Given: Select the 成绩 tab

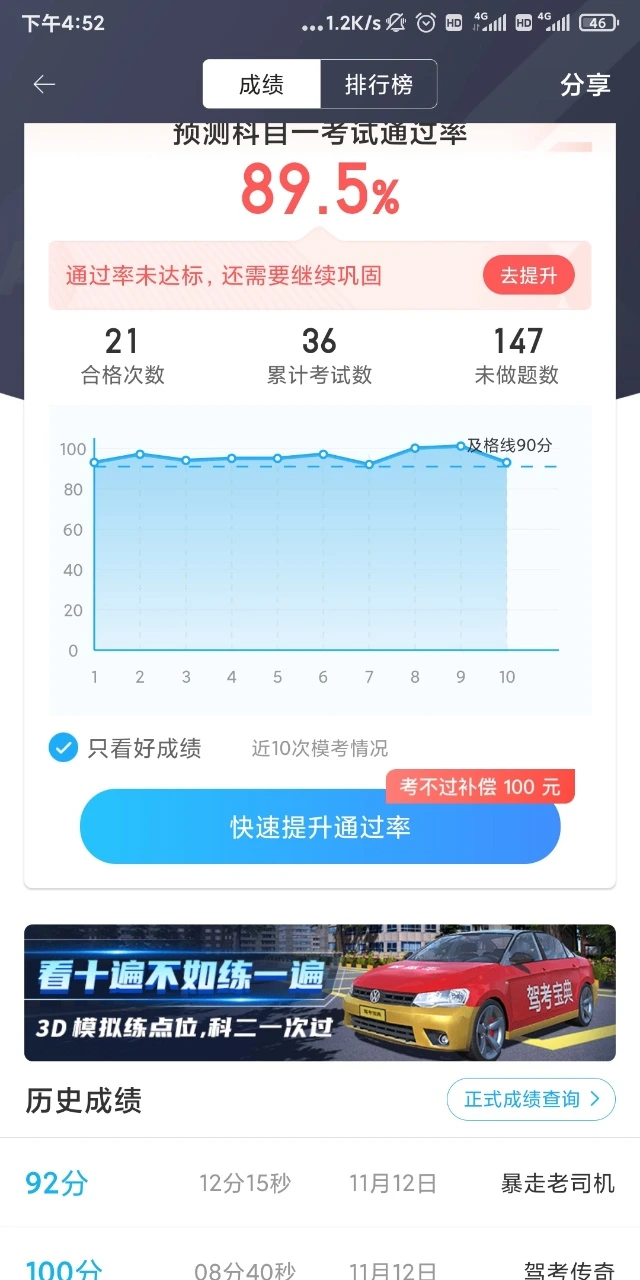Looking at the screenshot, I should coord(261,85).
